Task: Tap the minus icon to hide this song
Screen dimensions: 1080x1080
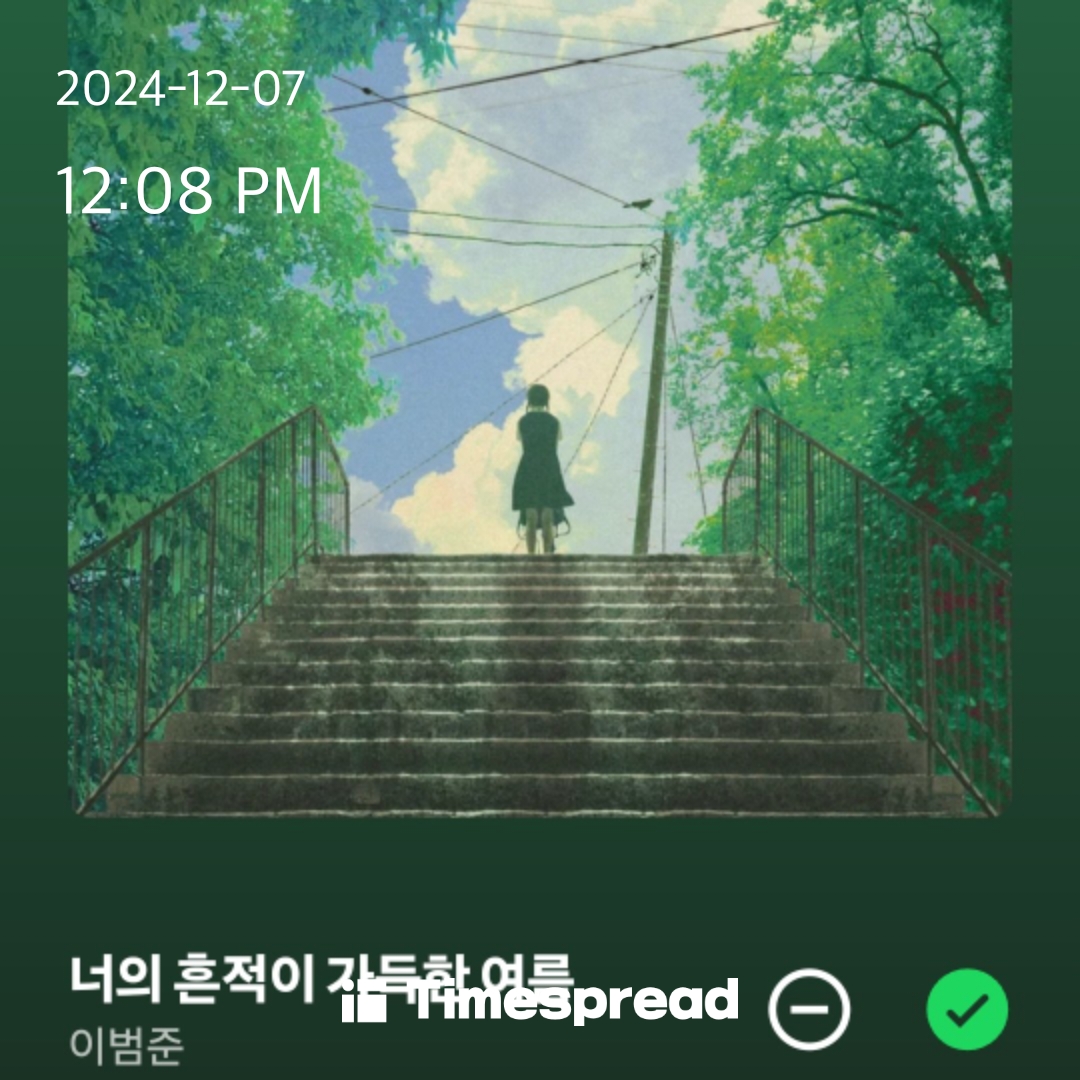Action: point(809,1009)
